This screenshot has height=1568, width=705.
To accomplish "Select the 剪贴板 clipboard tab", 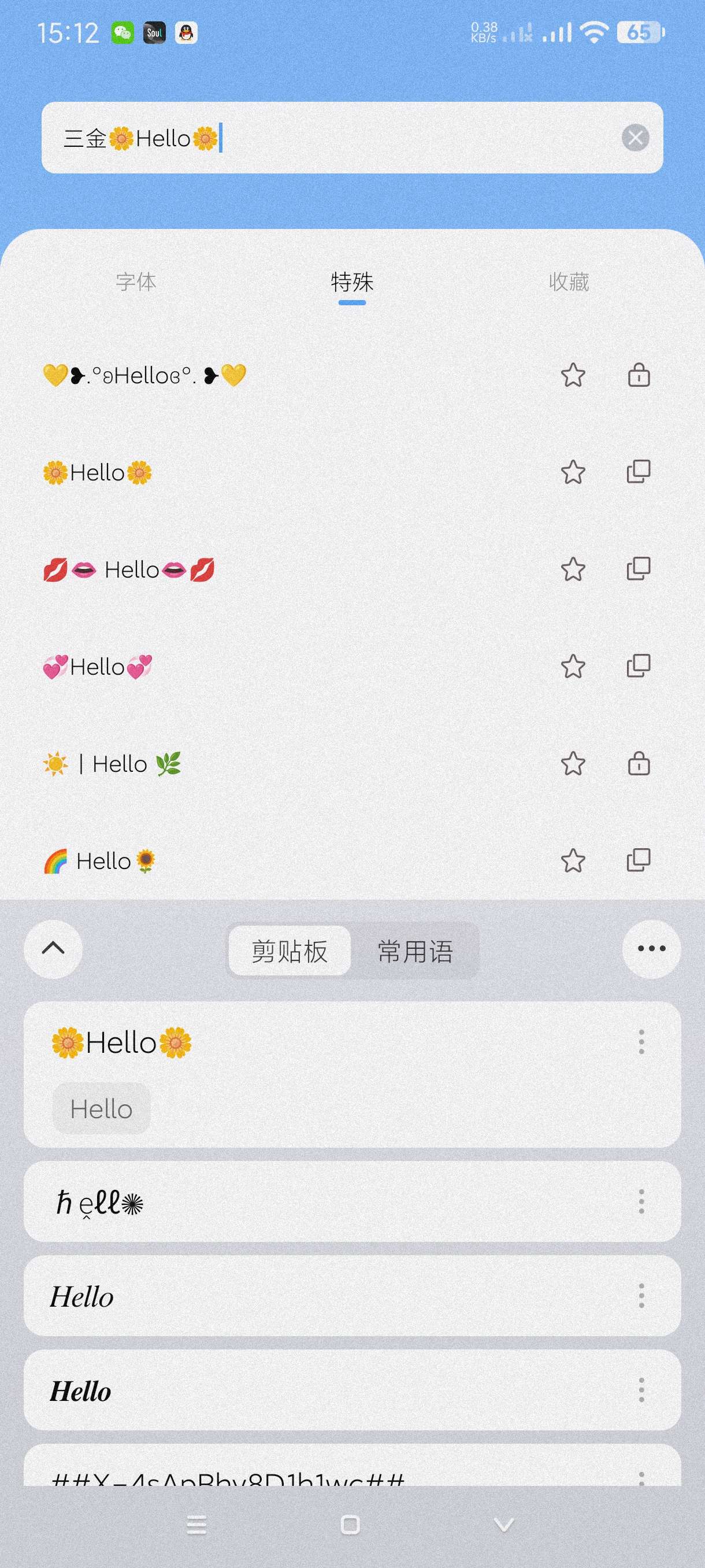I will click(290, 951).
